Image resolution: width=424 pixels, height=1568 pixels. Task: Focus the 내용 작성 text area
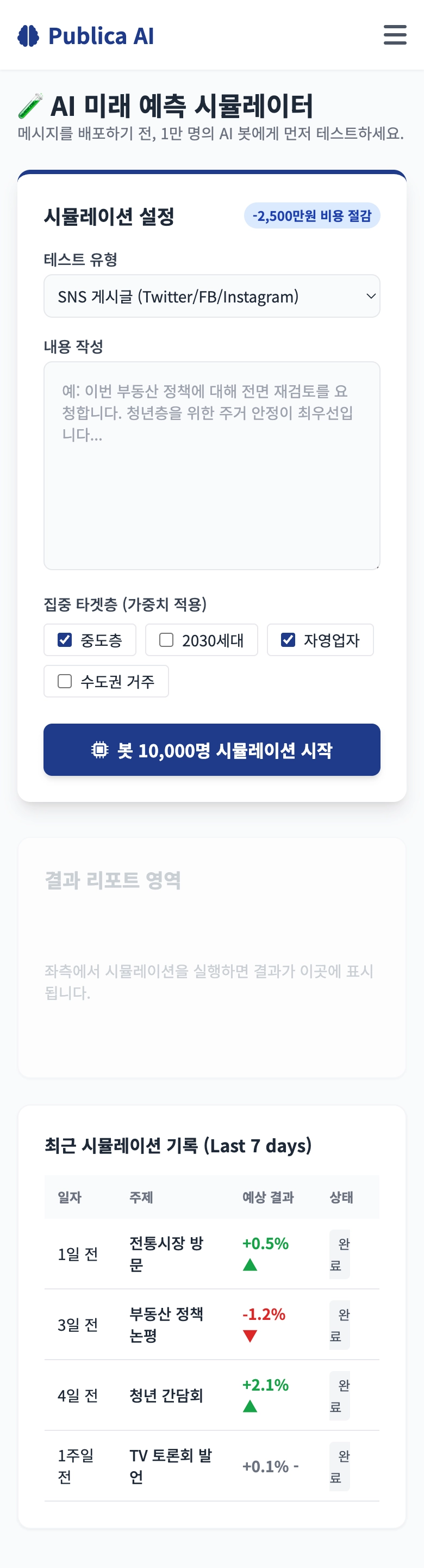pos(211,466)
